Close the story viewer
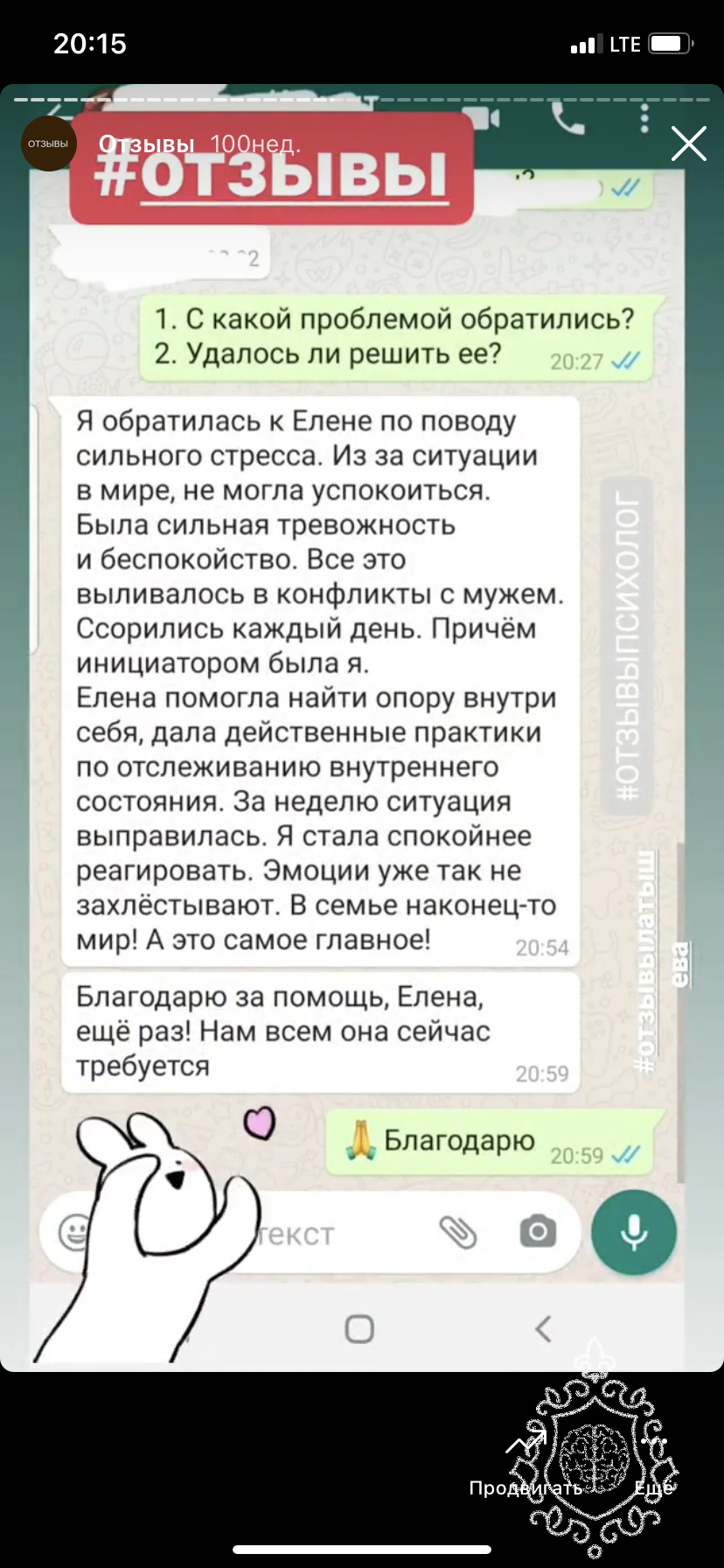The height and width of the screenshot is (1568, 724). (688, 143)
